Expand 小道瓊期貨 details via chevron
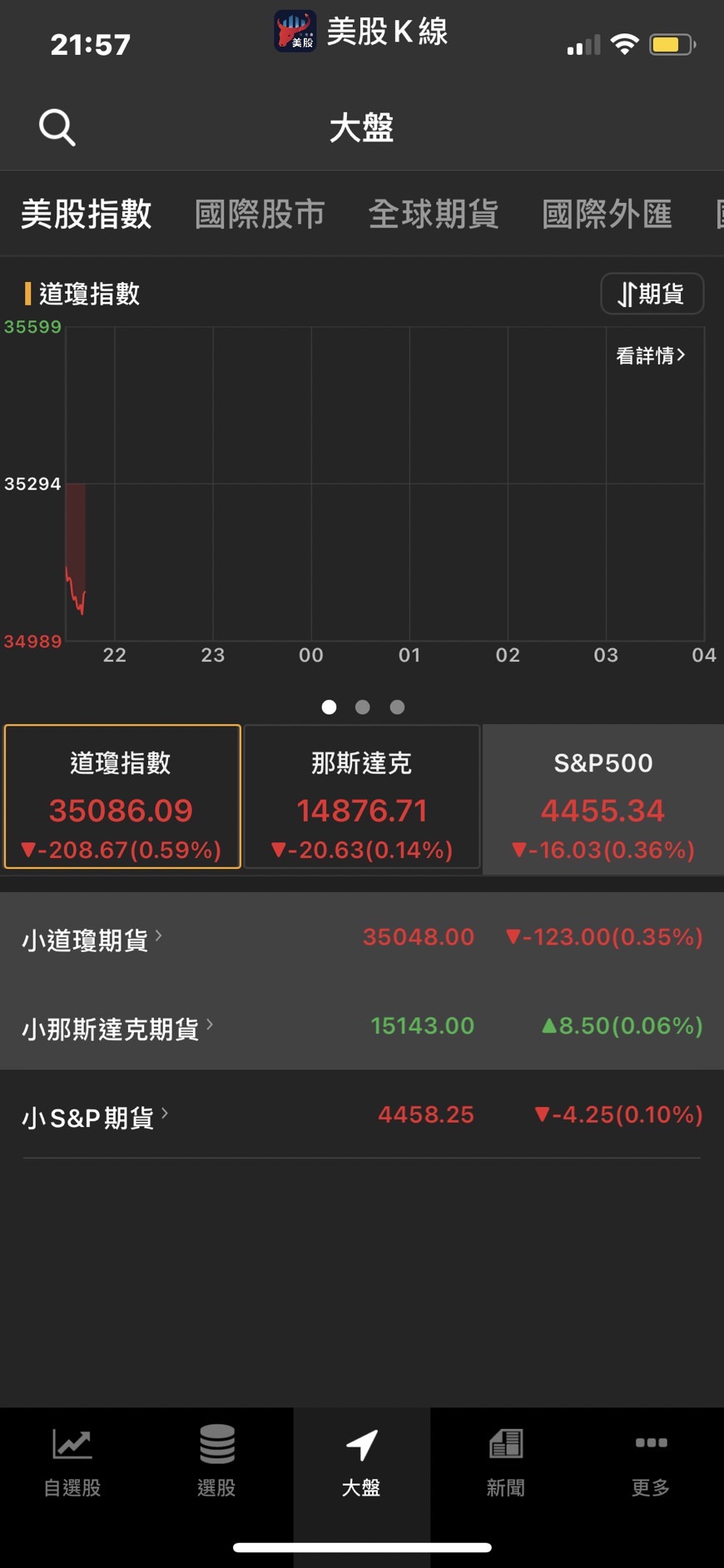The height and width of the screenshot is (1568, 724). pyautogui.click(x=158, y=934)
